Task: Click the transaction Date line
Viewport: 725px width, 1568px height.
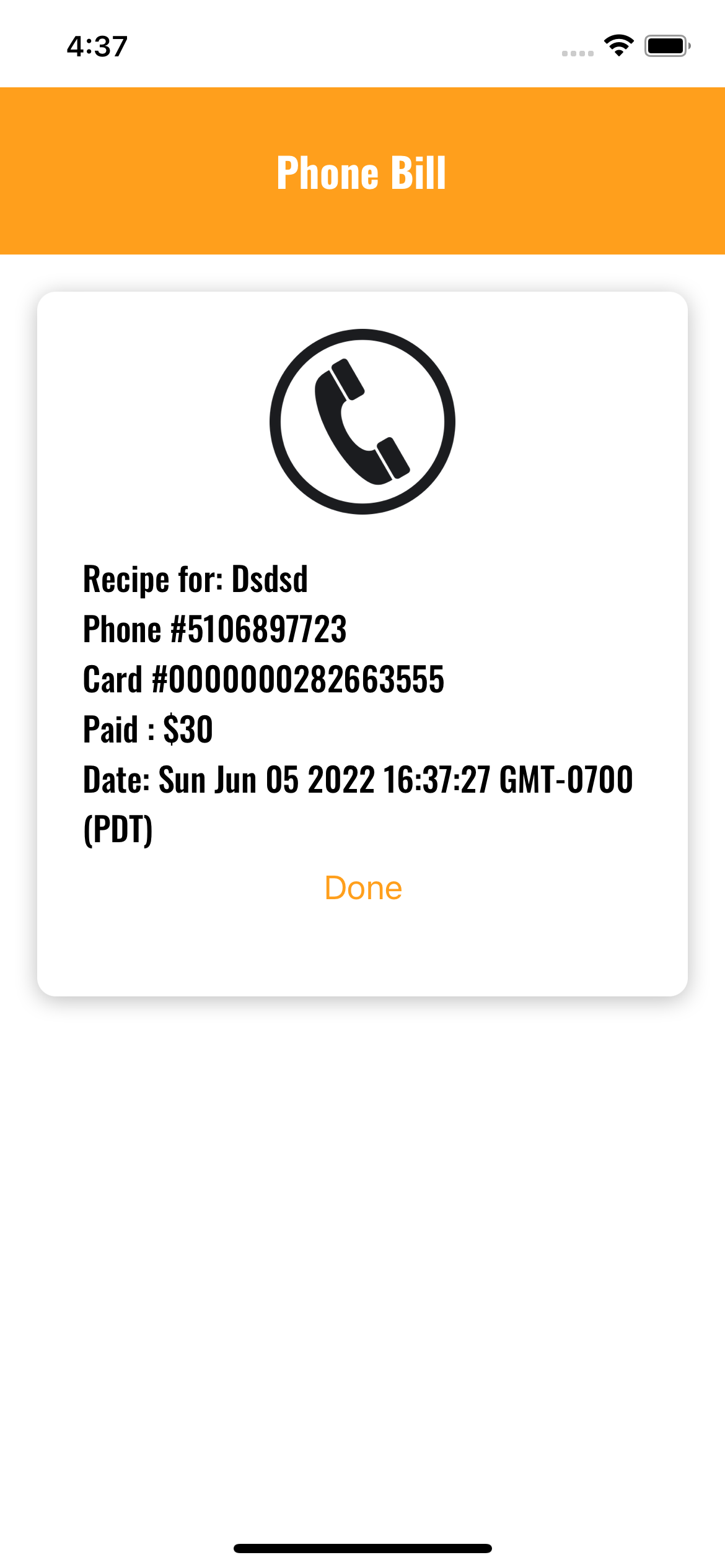Action: click(x=358, y=780)
